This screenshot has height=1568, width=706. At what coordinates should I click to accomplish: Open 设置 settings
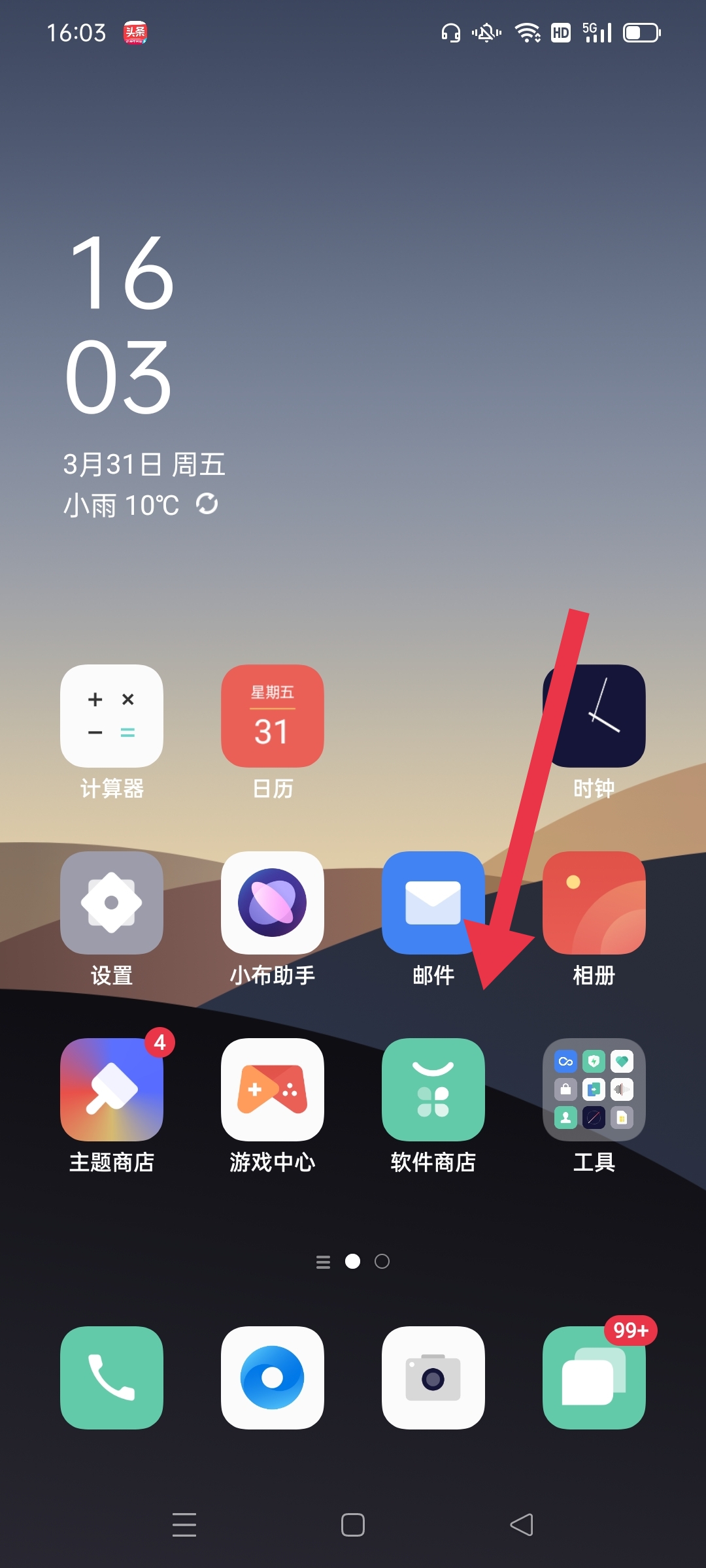[x=111, y=903]
